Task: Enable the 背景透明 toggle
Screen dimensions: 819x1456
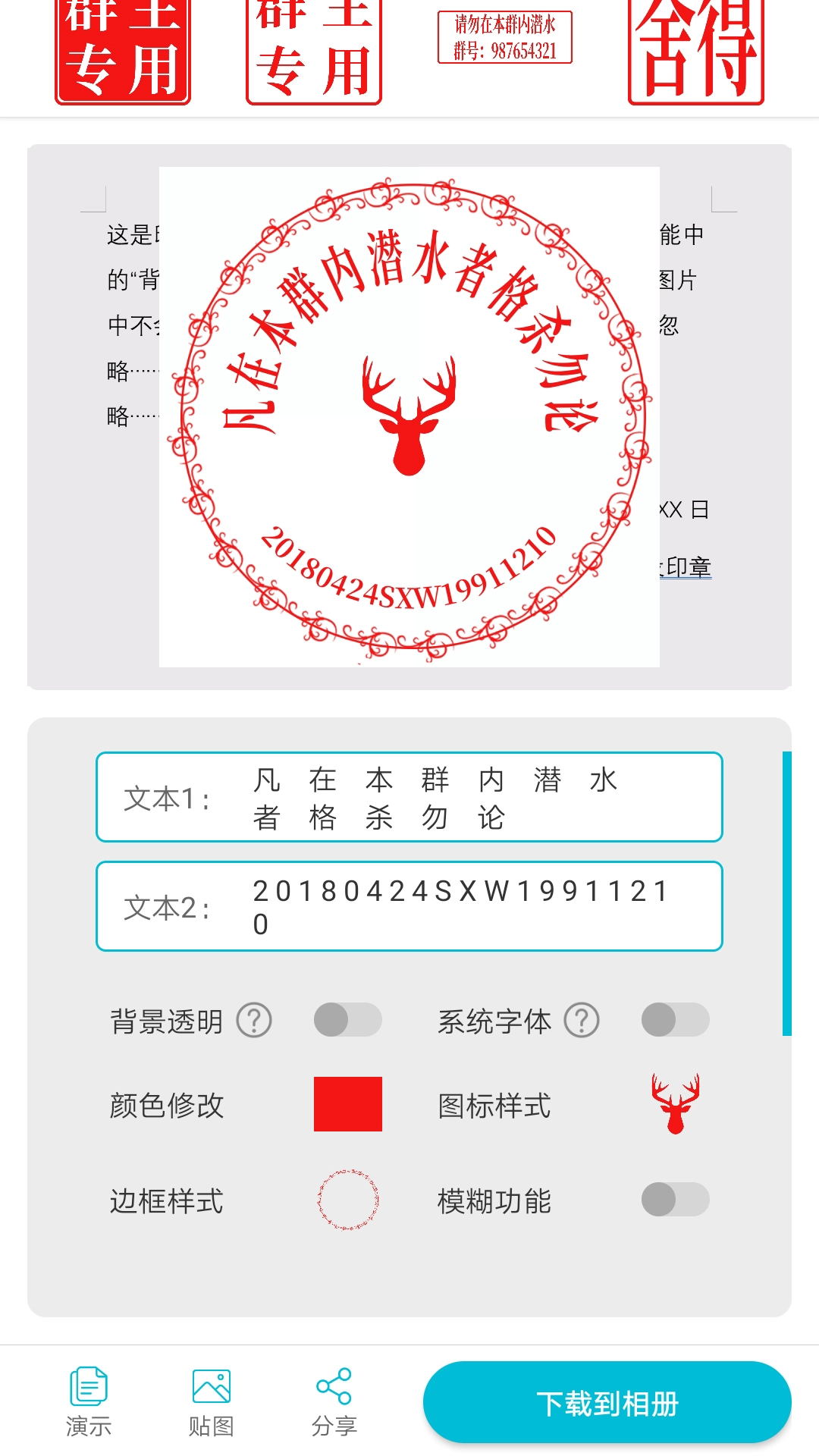Action: pos(348,1021)
